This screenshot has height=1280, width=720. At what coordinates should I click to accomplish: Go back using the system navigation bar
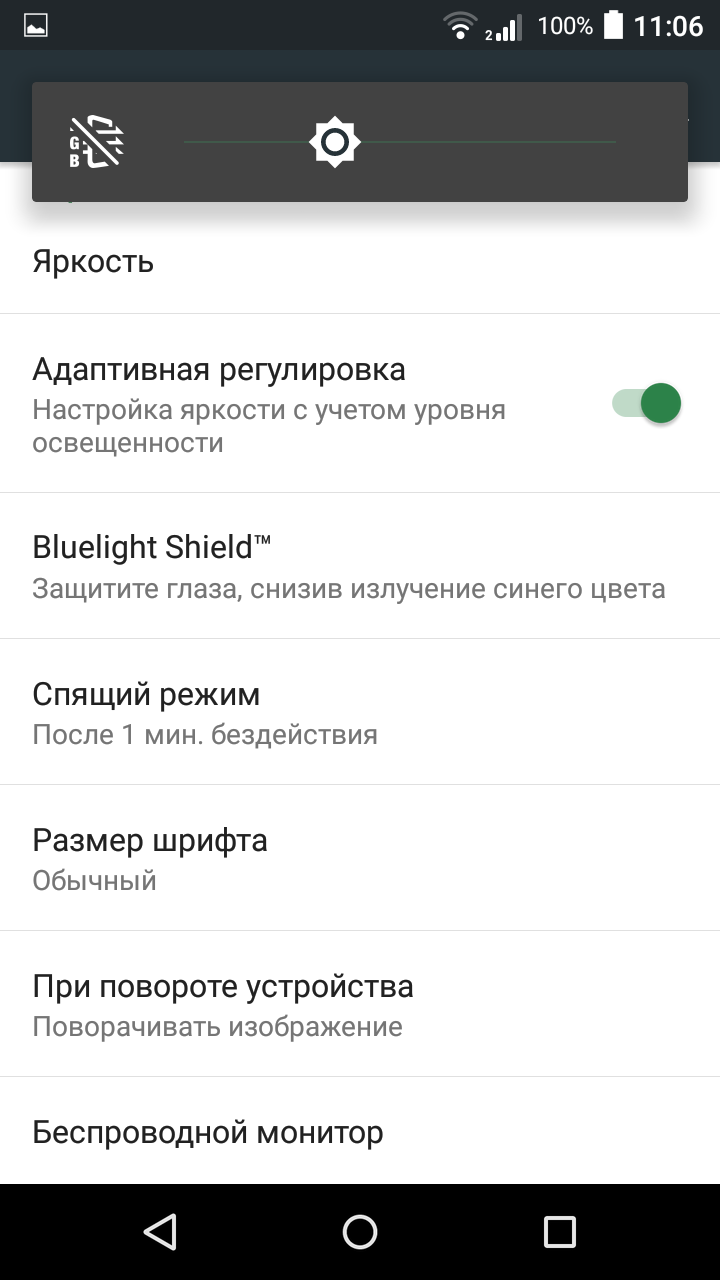pyautogui.click(x=160, y=1232)
